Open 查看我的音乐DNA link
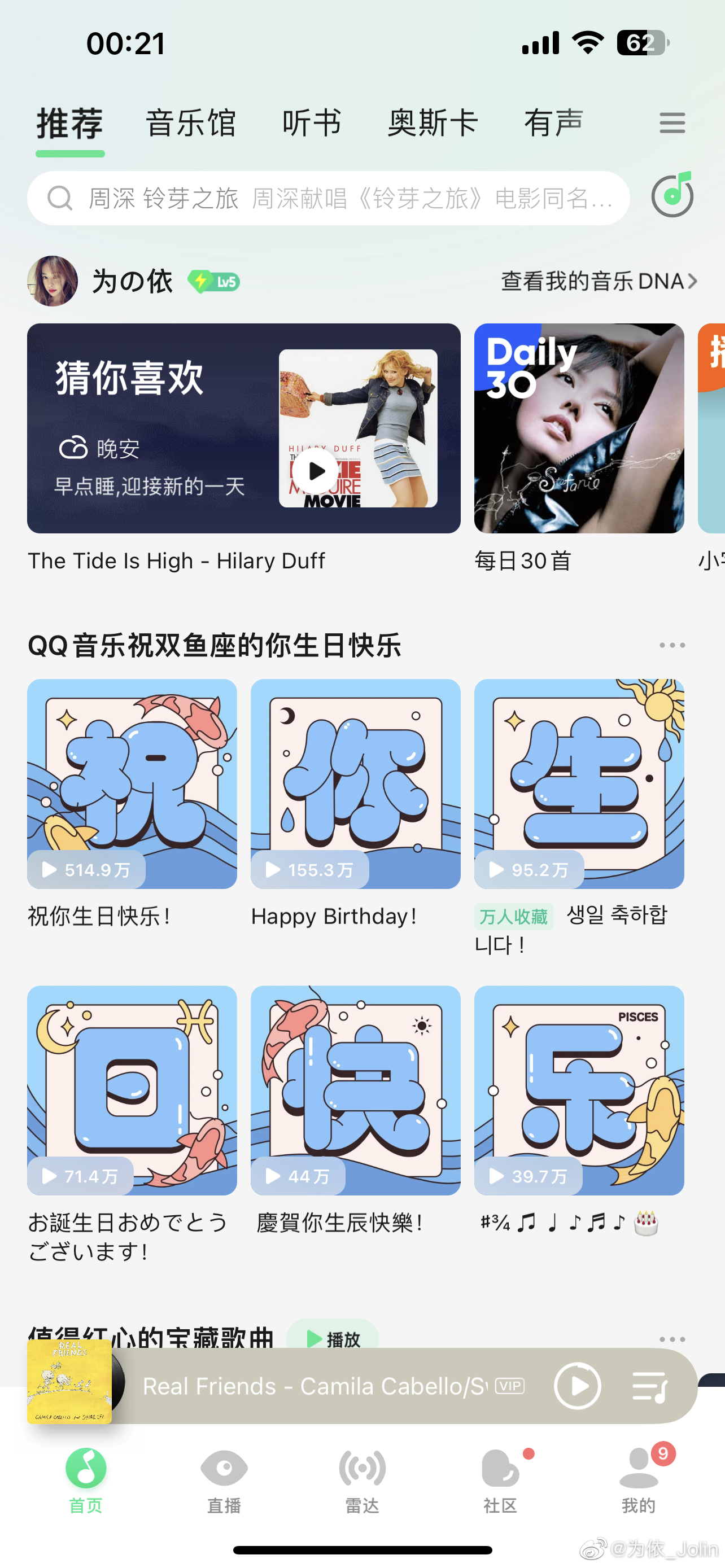The height and width of the screenshot is (1568, 725). coord(599,281)
